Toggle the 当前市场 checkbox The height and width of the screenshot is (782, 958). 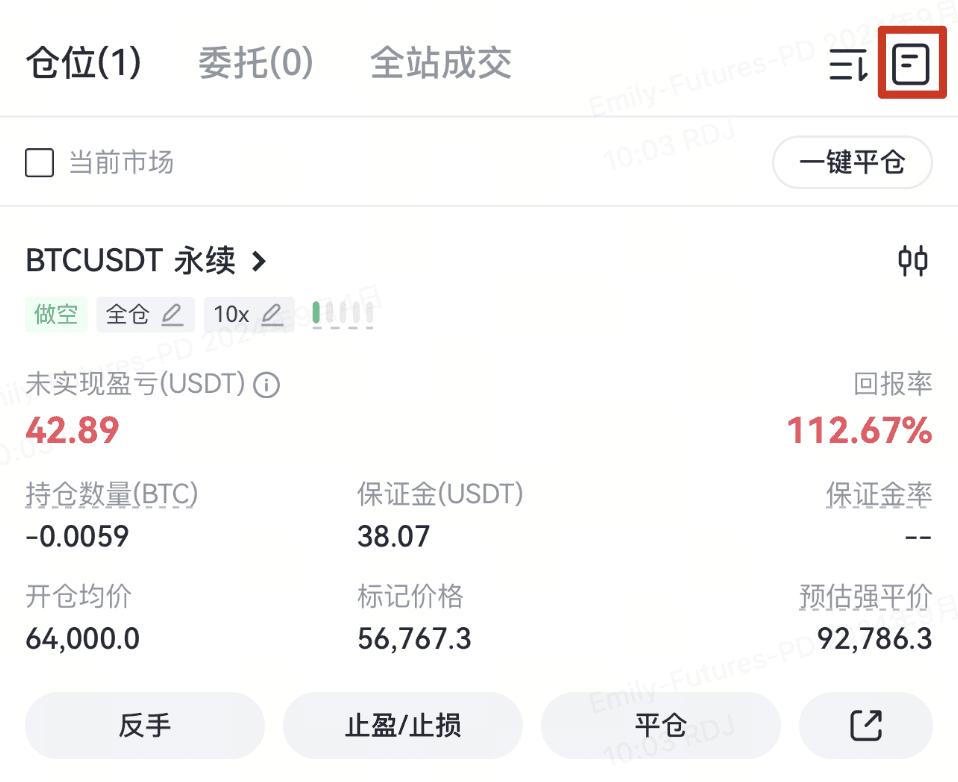tap(40, 163)
